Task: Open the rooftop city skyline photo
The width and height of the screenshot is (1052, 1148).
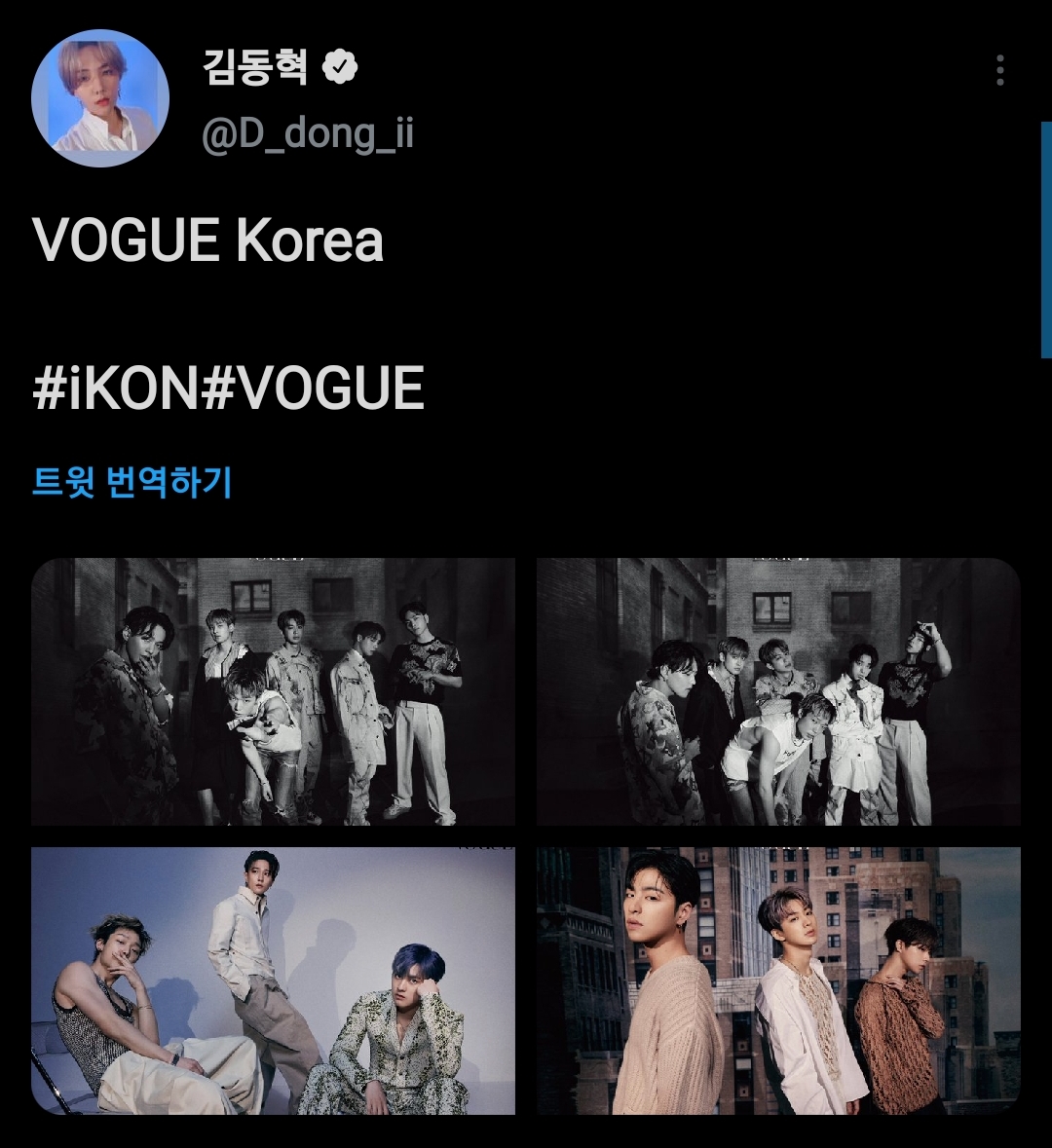Action: [778, 981]
